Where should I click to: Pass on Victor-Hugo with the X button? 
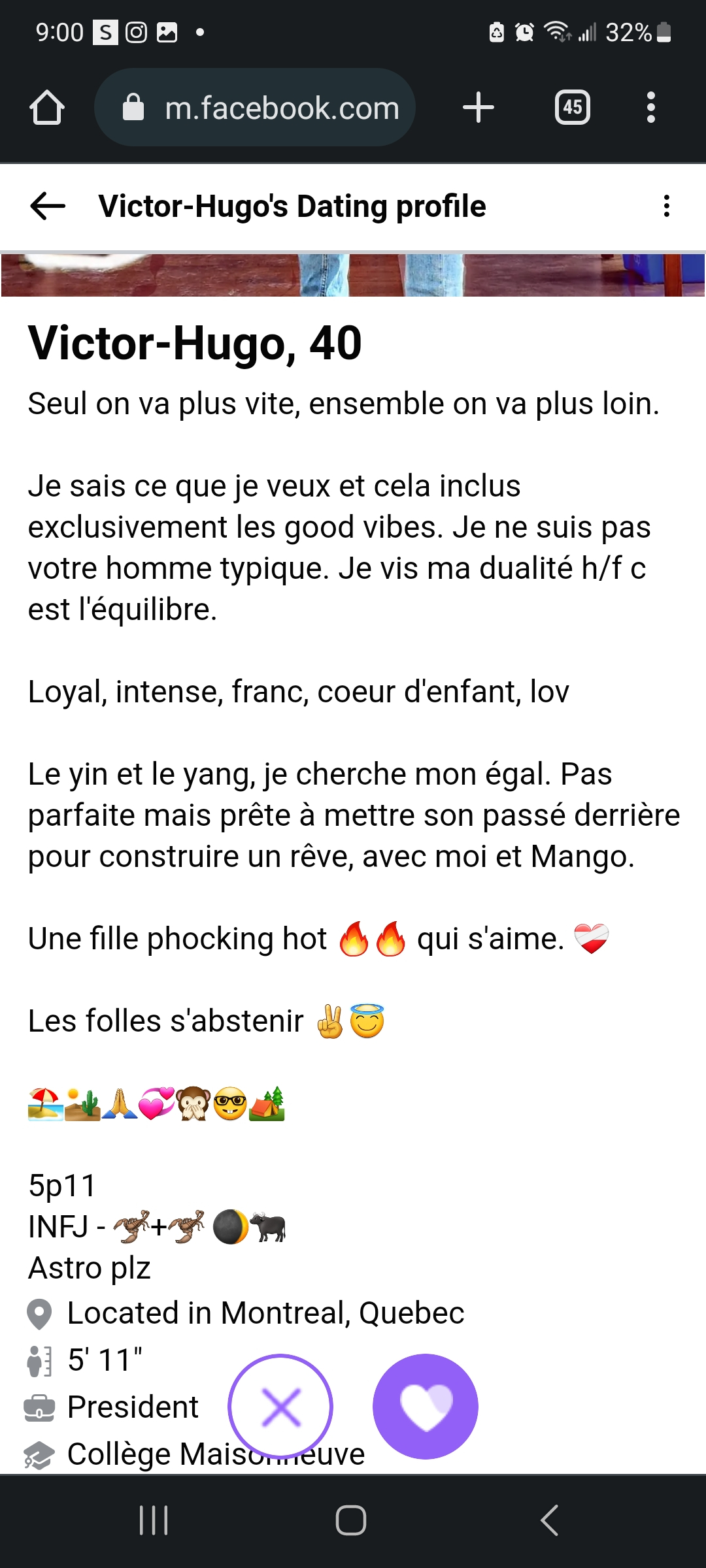tap(280, 1407)
